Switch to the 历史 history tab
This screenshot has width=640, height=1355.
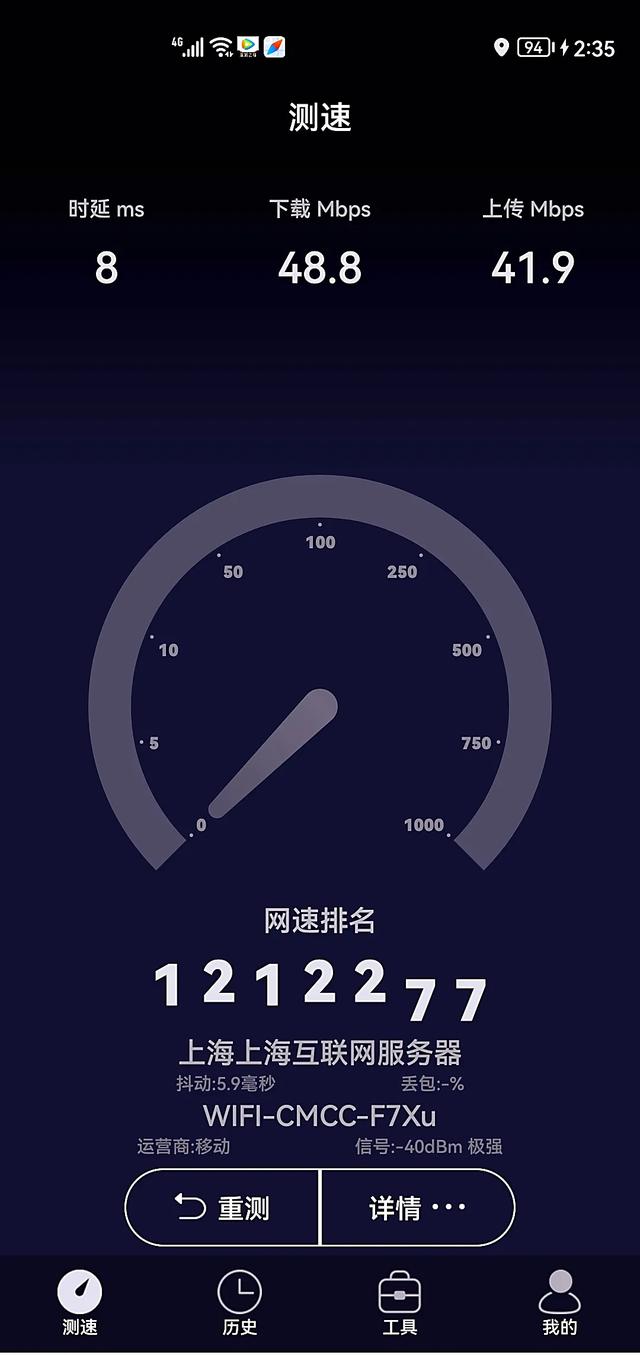tap(240, 1303)
